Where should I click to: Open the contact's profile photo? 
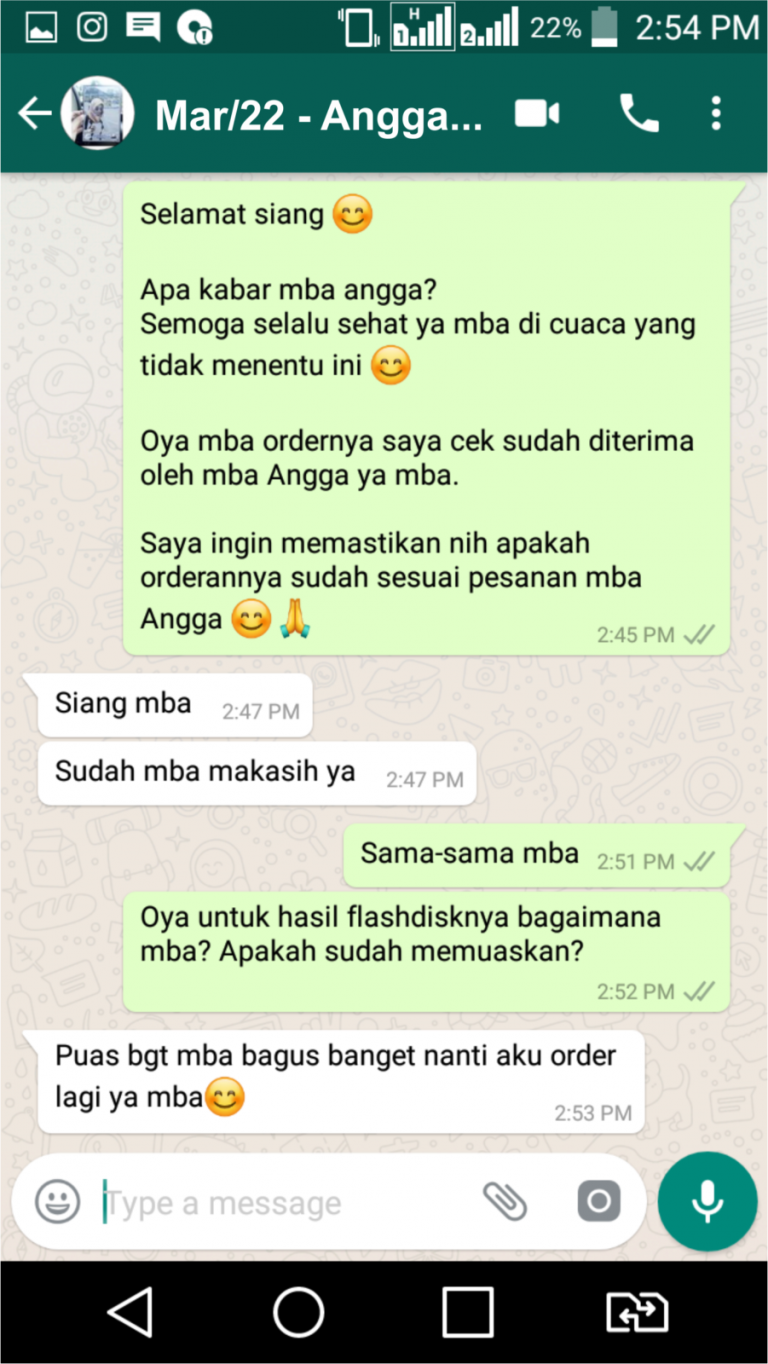click(97, 114)
